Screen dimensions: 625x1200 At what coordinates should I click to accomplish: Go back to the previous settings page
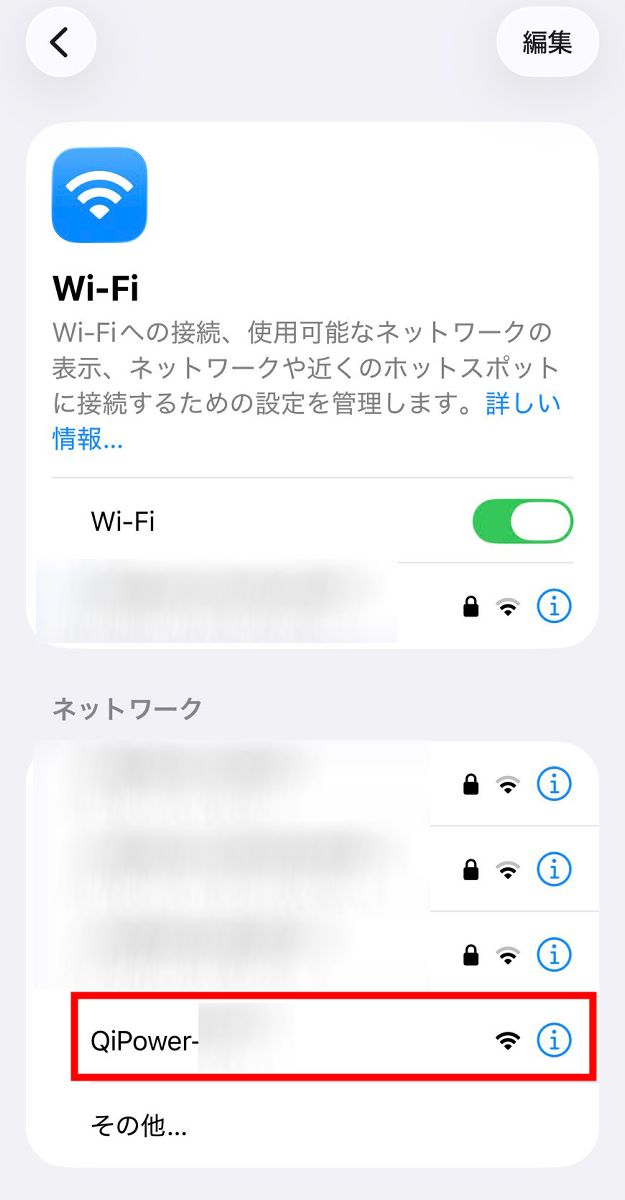tap(61, 42)
